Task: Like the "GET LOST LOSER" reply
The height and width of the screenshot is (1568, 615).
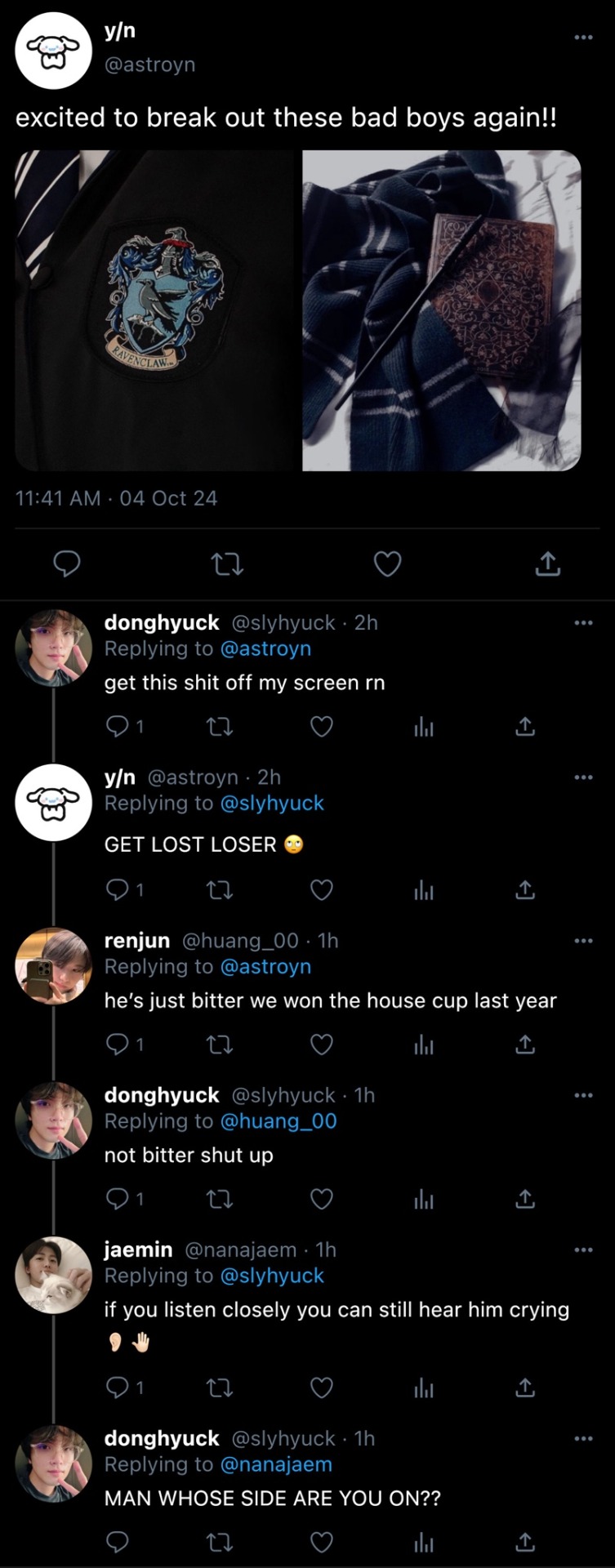Action: pos(322,889)
